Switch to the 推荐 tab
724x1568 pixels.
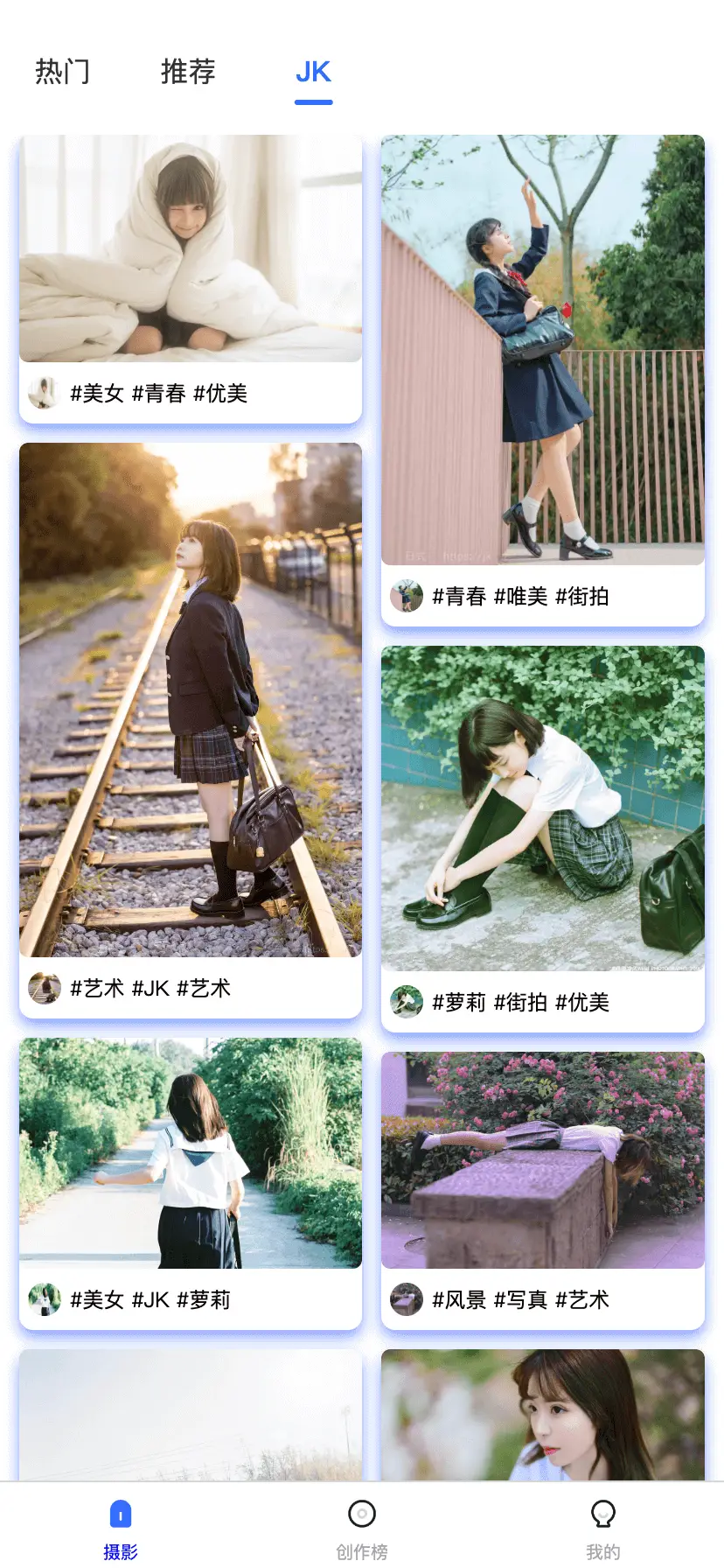tap(188, 72)
